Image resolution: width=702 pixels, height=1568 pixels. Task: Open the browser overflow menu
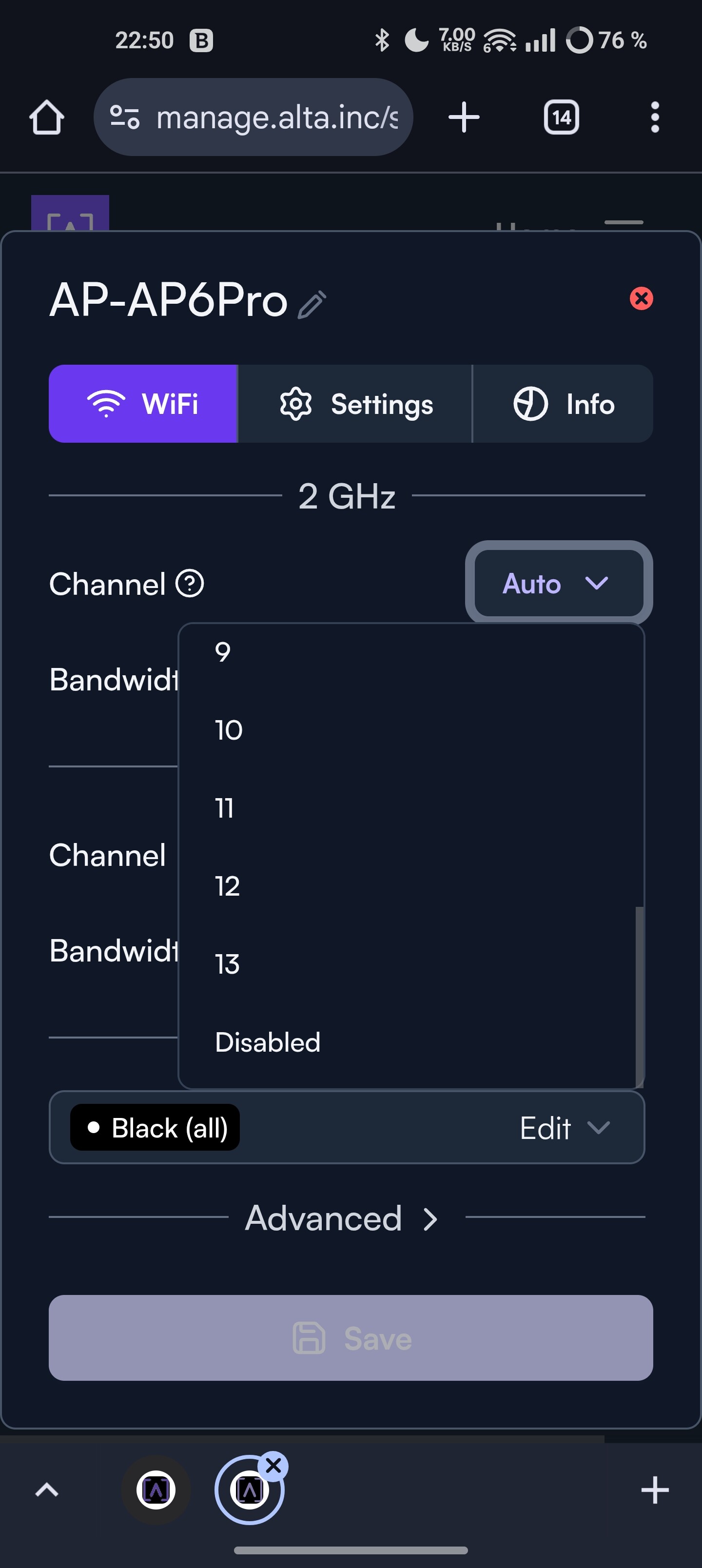[x=655, y=117]
